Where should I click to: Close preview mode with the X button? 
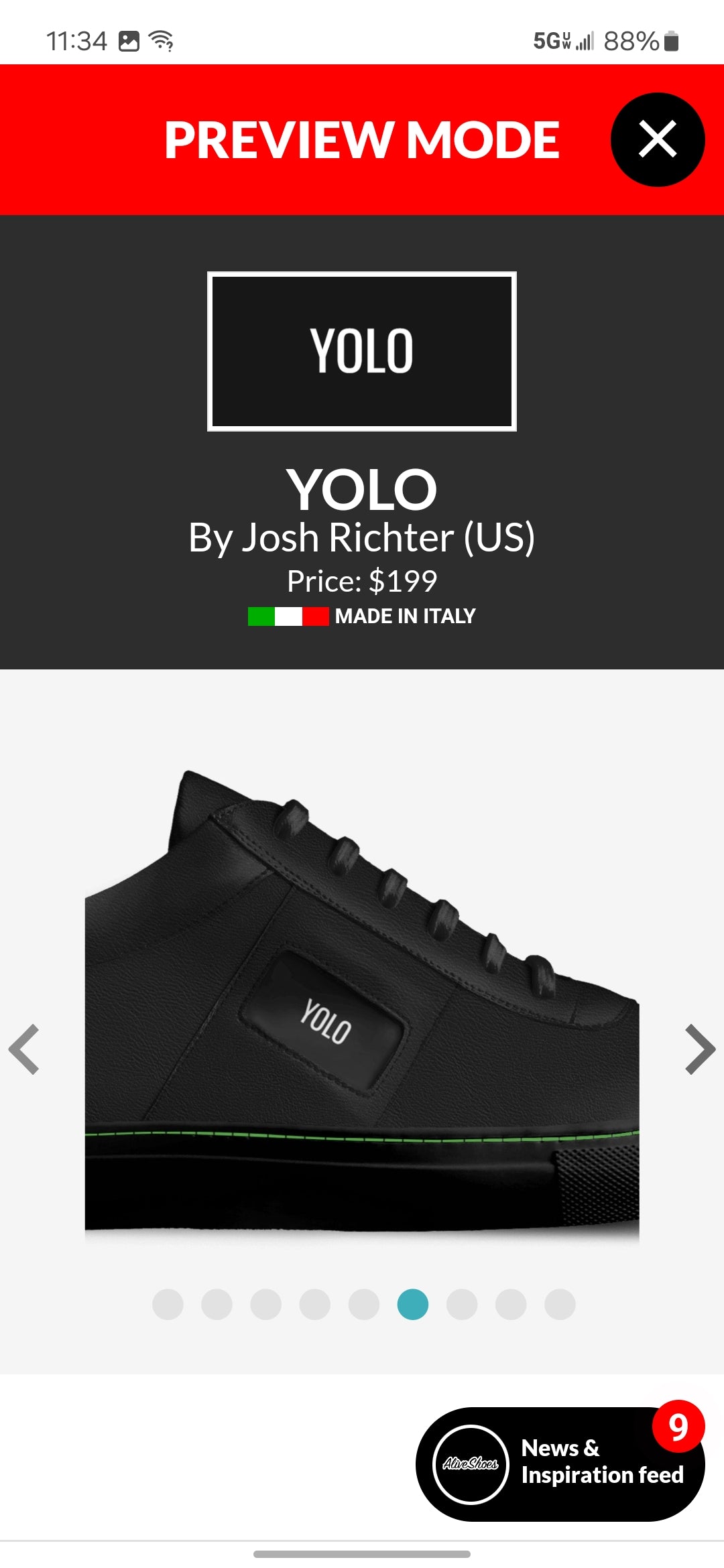point(657,139)
